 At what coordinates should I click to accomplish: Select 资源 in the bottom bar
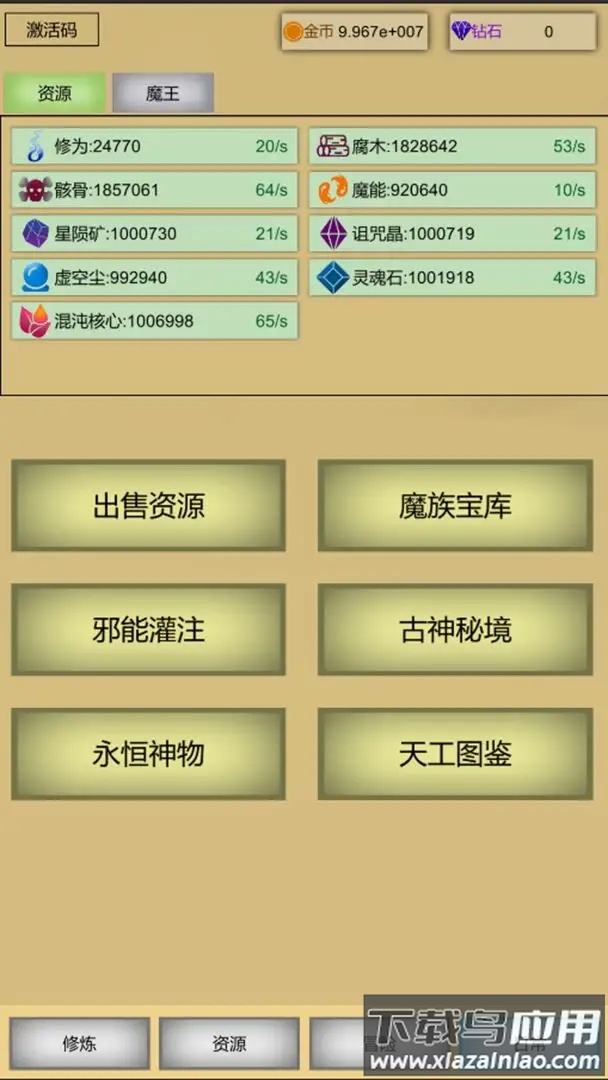click(229, 1044)
